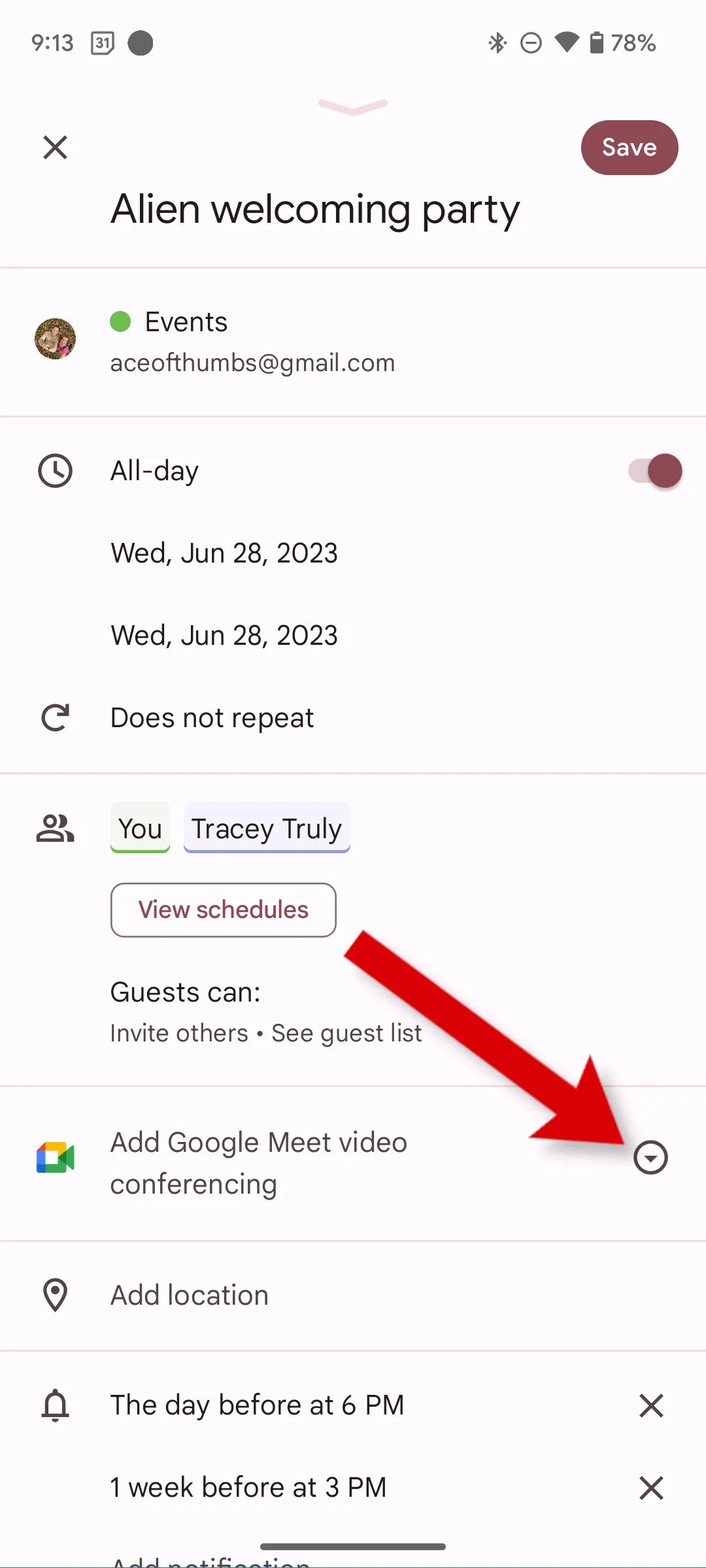
Task: Open View schedules
Action: point(222,909)
